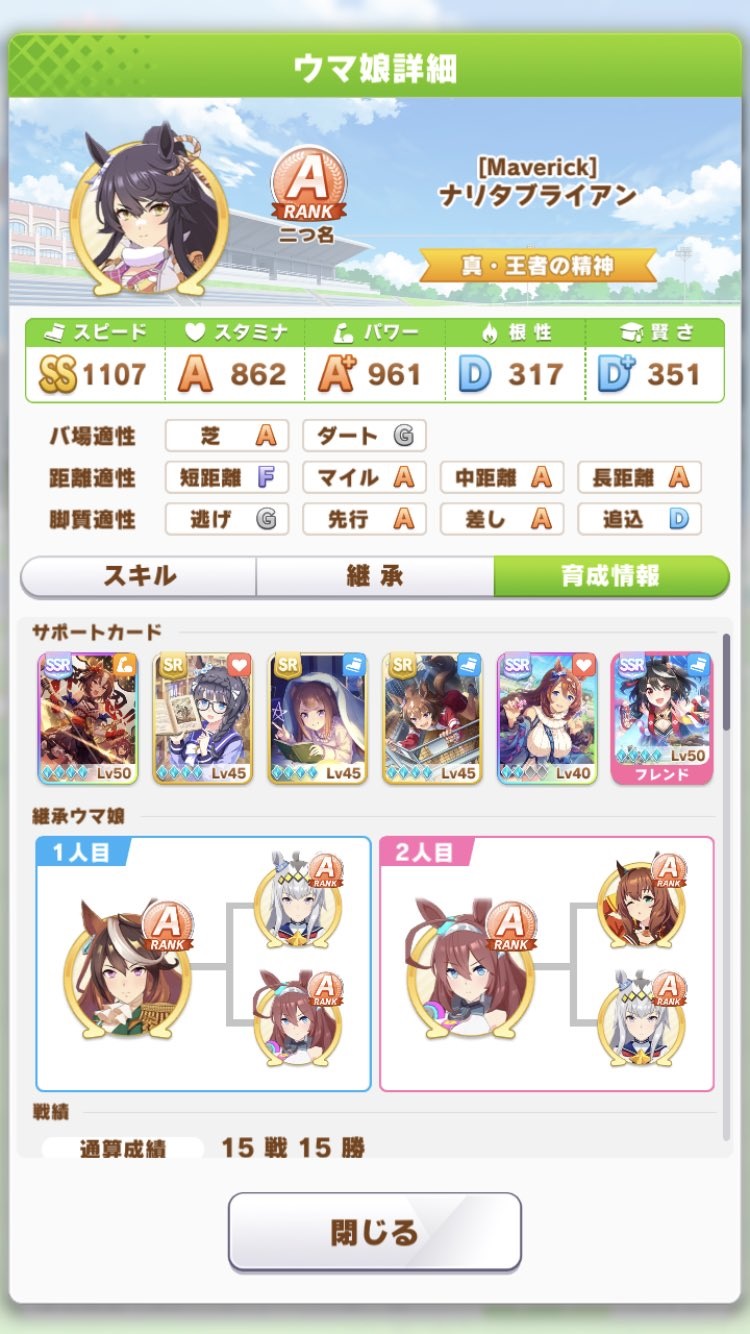The height and width of the screenshot is (1334, 750).
Task: Open the third Lv45 SR speed card
Action: coord(432,717)
